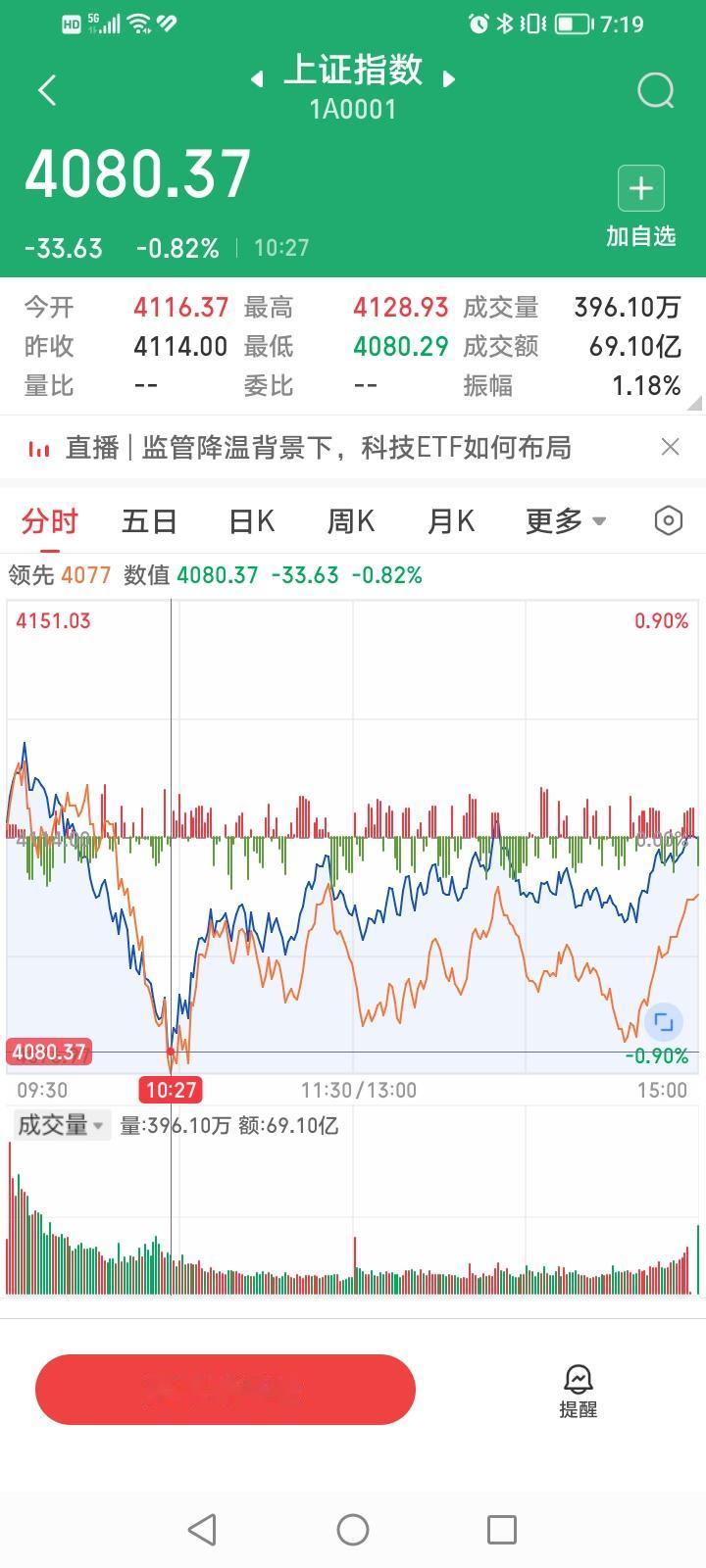Screen dimensions: 706x1568
Task: Select the 五日 chart tab
Action: click(x=149, y=521)
